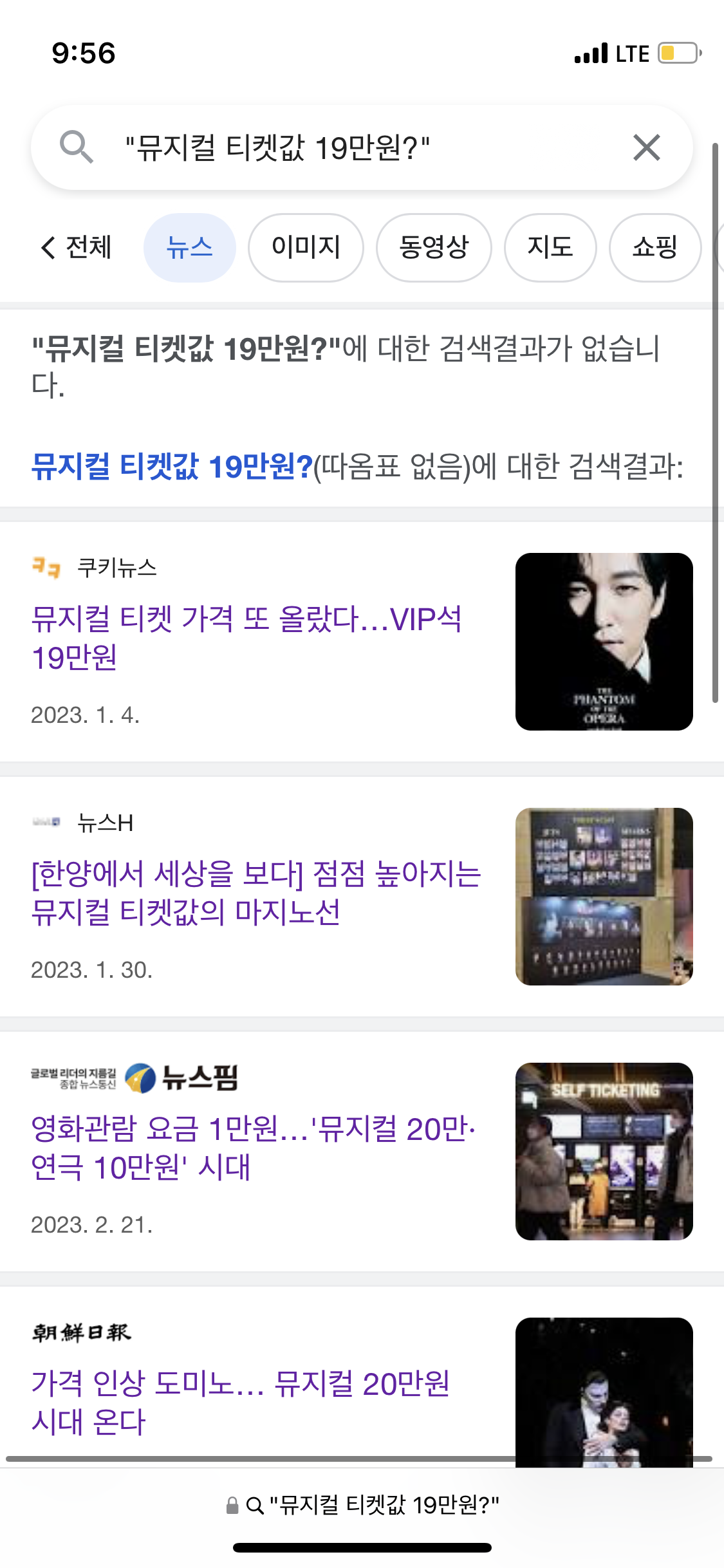Switch to the 동영상 tab
The image size is (724, 1568).
[434, 247]
